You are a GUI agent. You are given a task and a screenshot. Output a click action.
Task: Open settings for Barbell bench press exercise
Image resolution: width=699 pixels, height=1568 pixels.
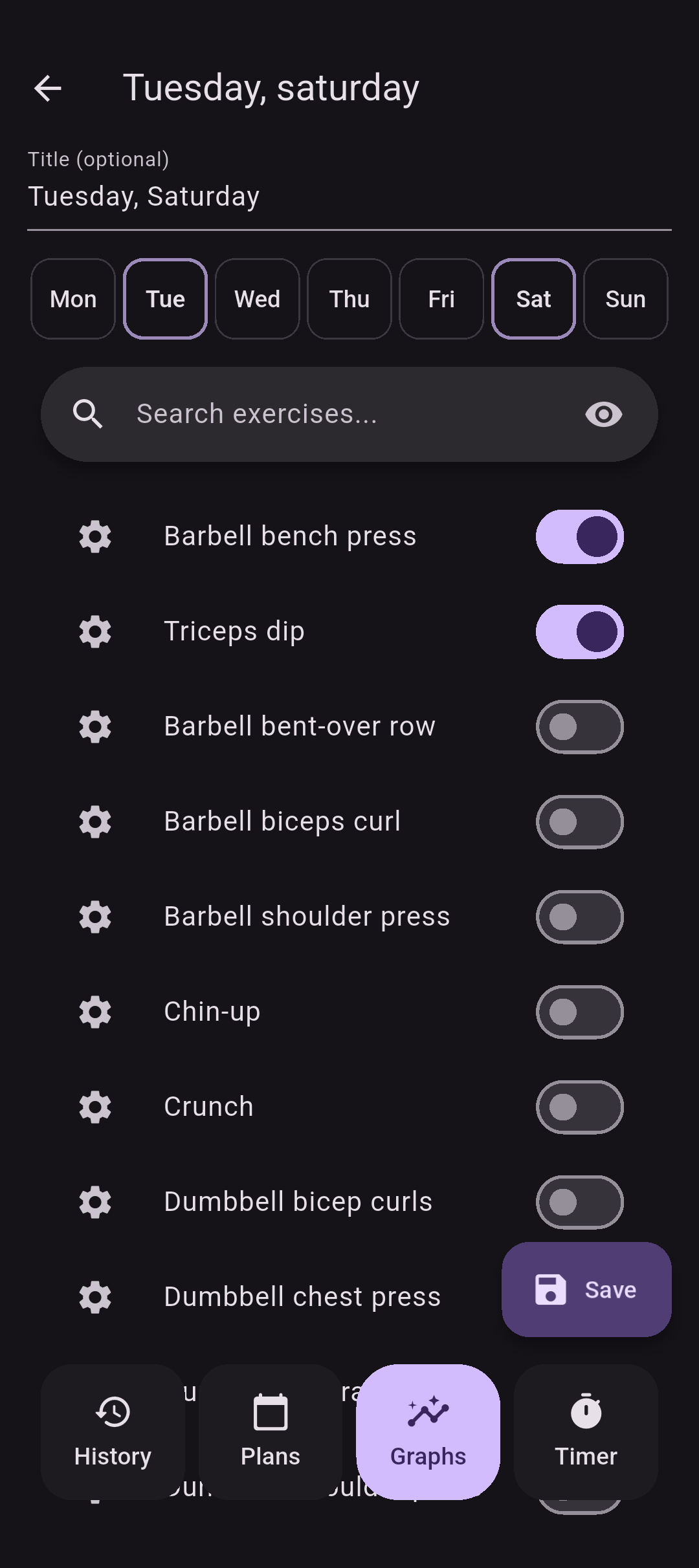tap(94, 536)
